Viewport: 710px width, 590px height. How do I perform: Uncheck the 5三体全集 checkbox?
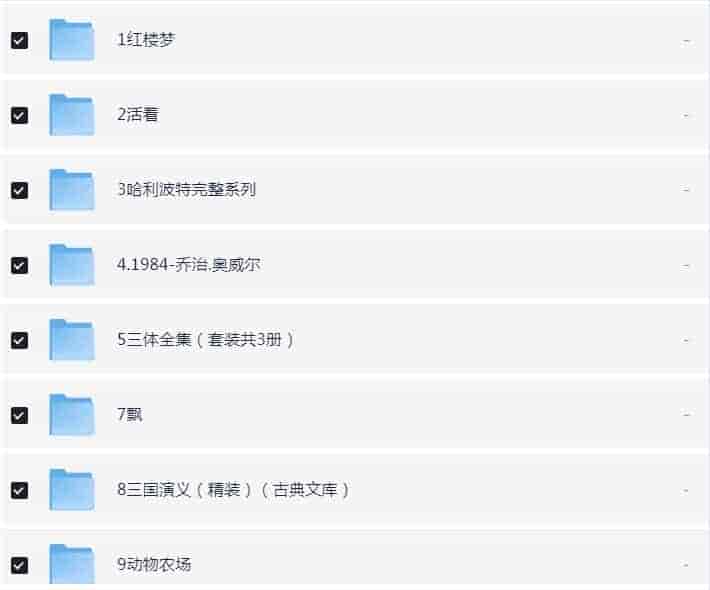point(19,340)
